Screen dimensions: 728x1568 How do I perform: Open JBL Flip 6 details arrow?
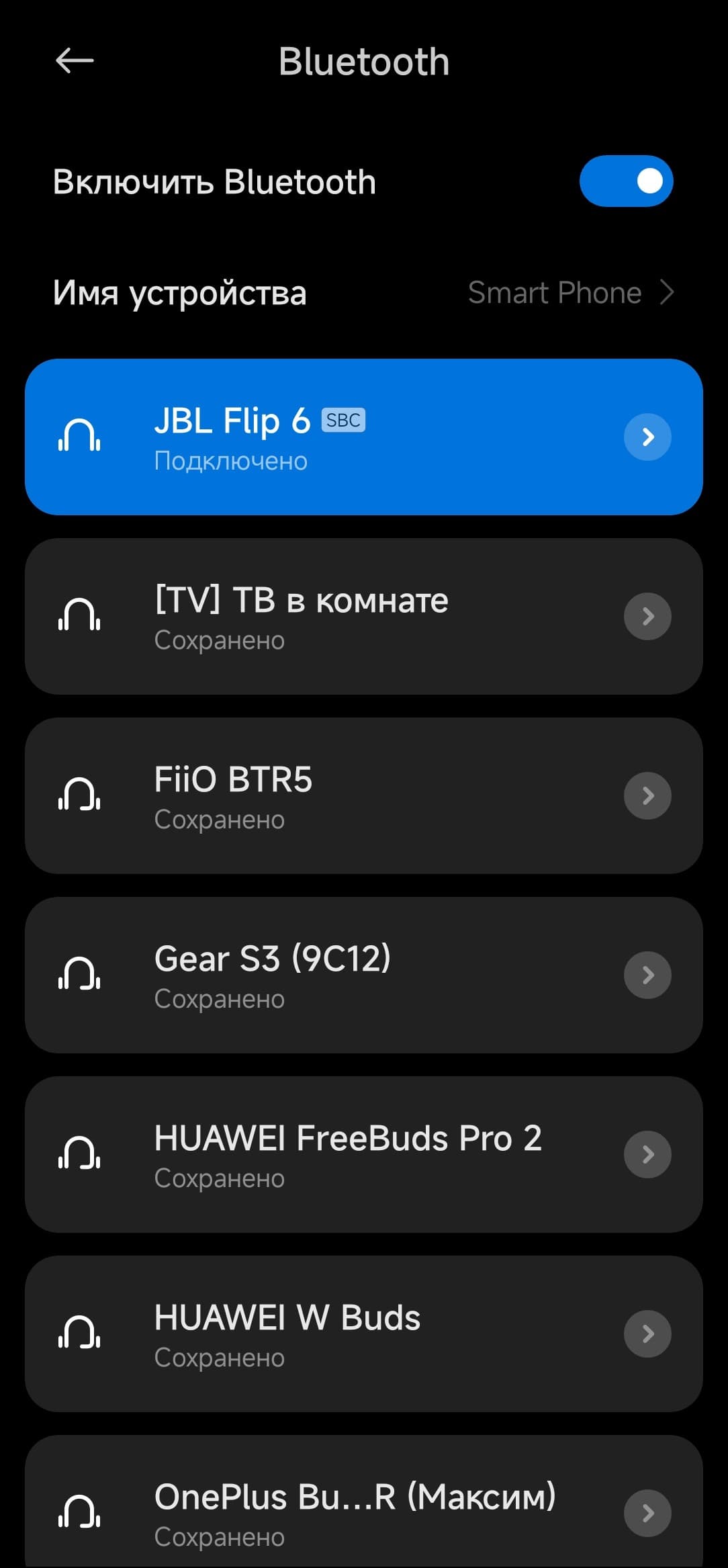tap(647, 437)
